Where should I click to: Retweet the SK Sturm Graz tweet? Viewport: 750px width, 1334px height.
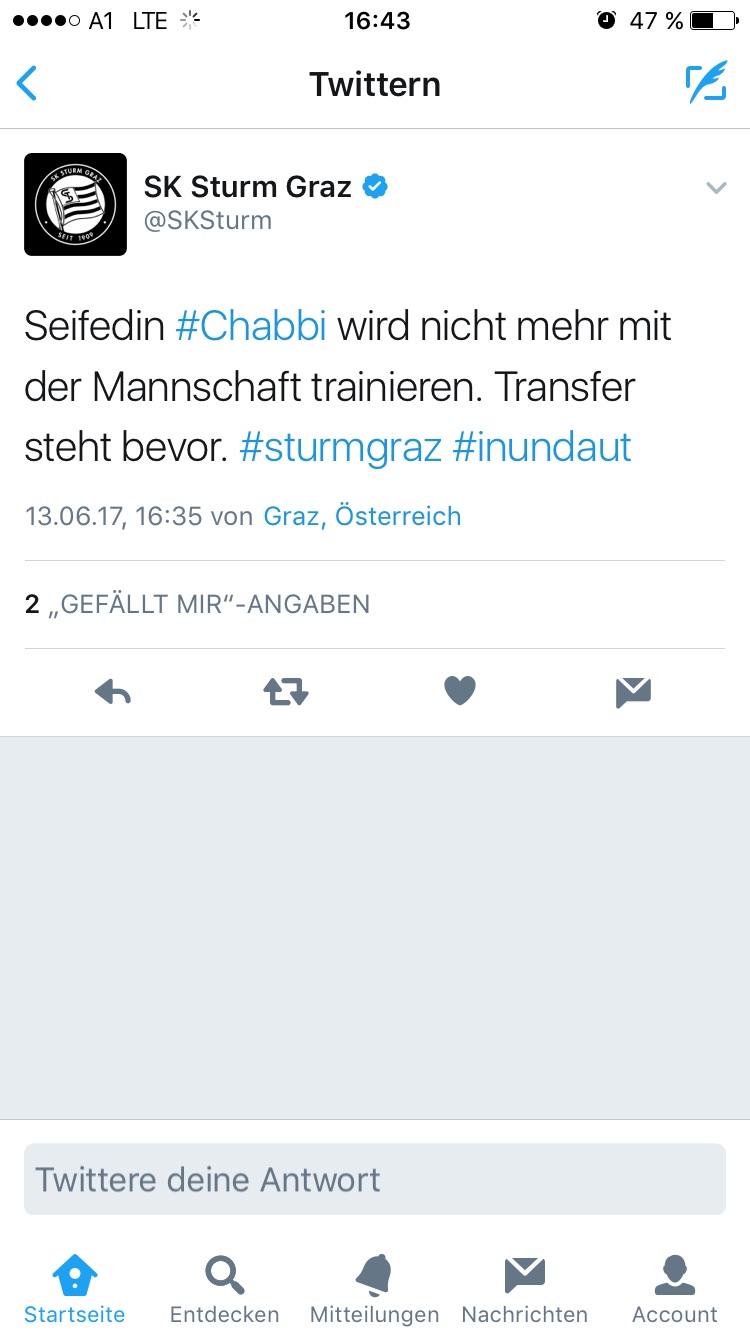tap(286, 692)
